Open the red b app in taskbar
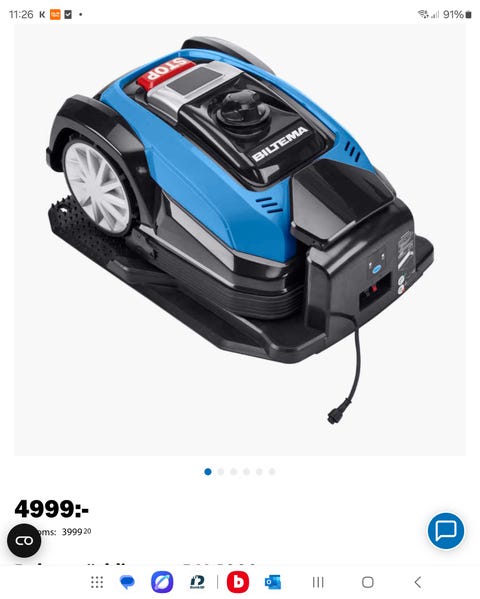 pyautogui.click(x=238, y=582)
